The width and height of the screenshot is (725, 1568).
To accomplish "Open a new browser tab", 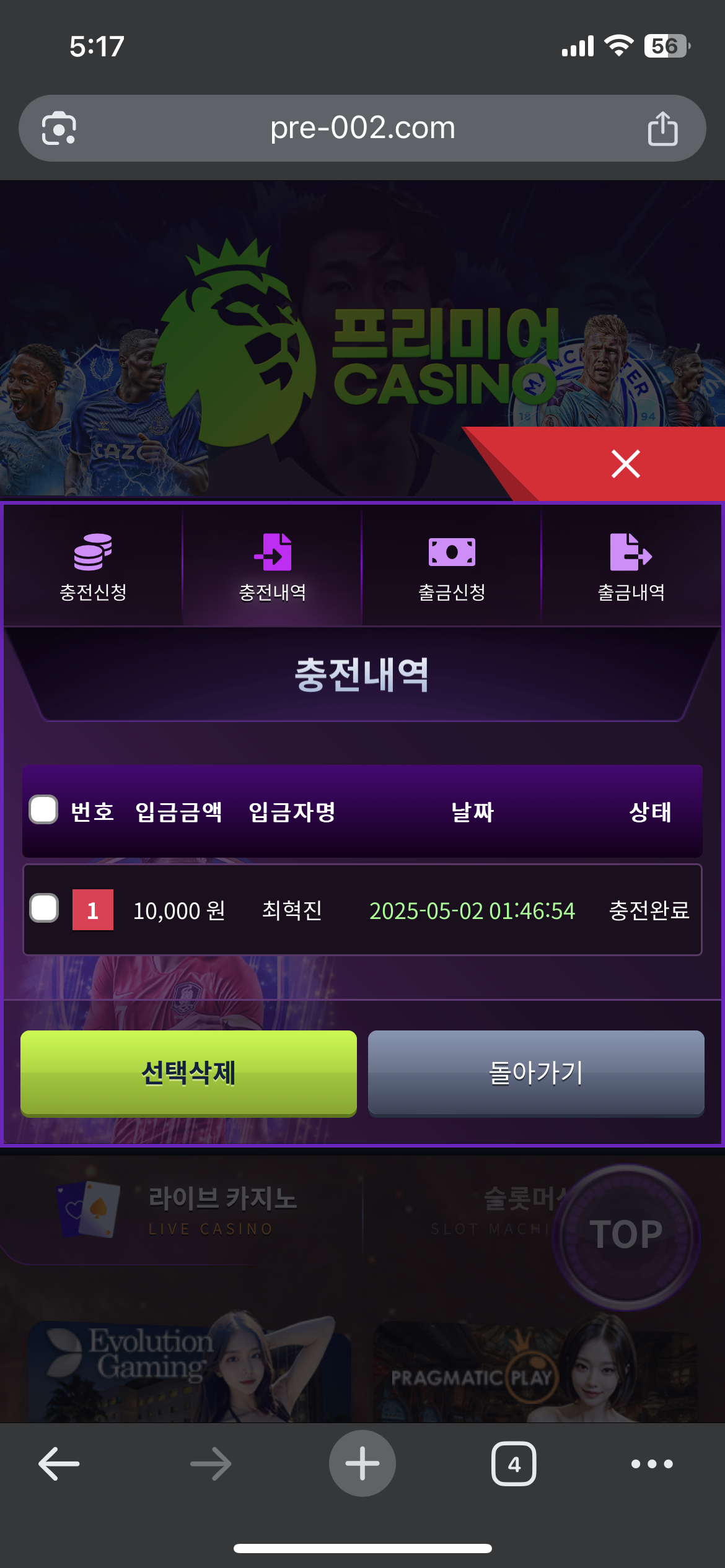I will tap(362, 1464).
